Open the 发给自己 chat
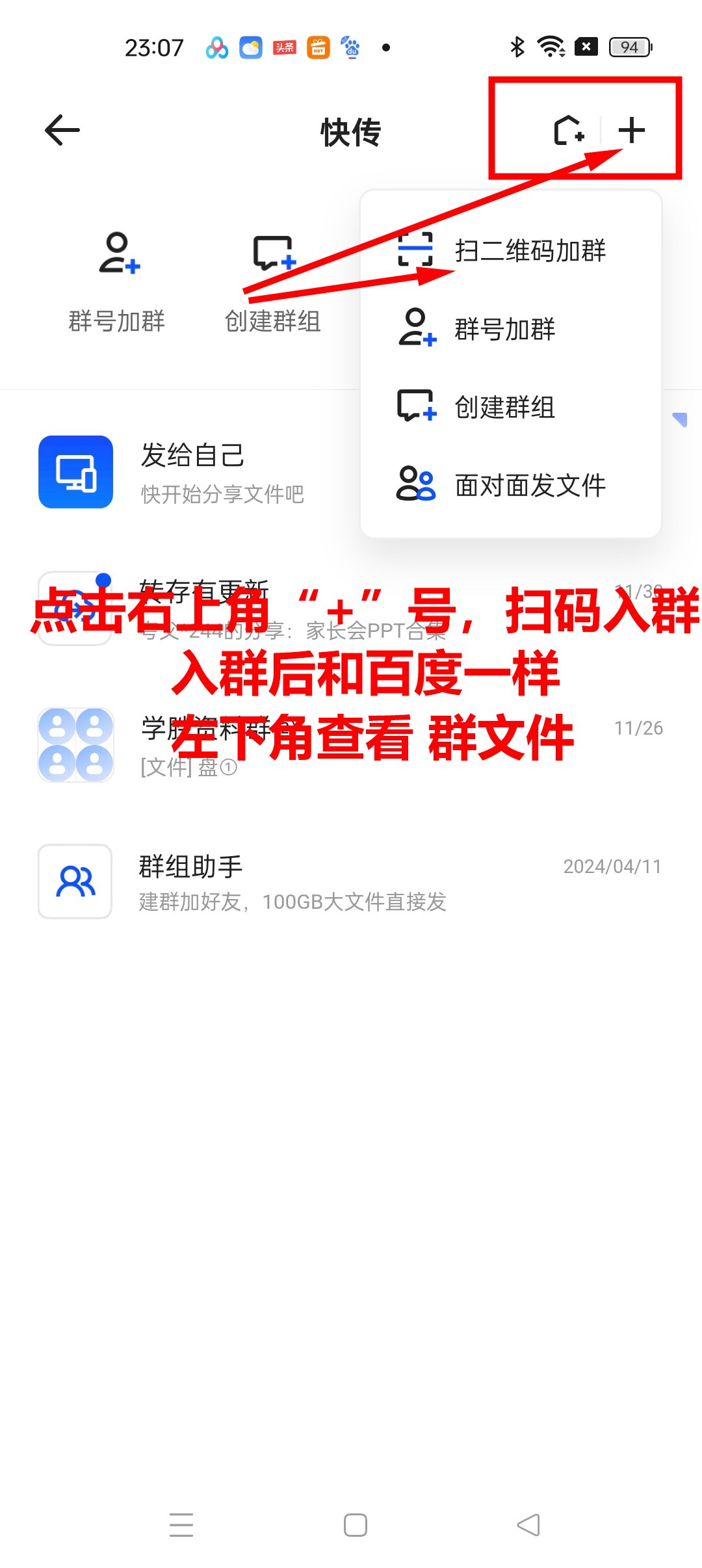This screenshot has height=1568, width=702. coord(195,473)
